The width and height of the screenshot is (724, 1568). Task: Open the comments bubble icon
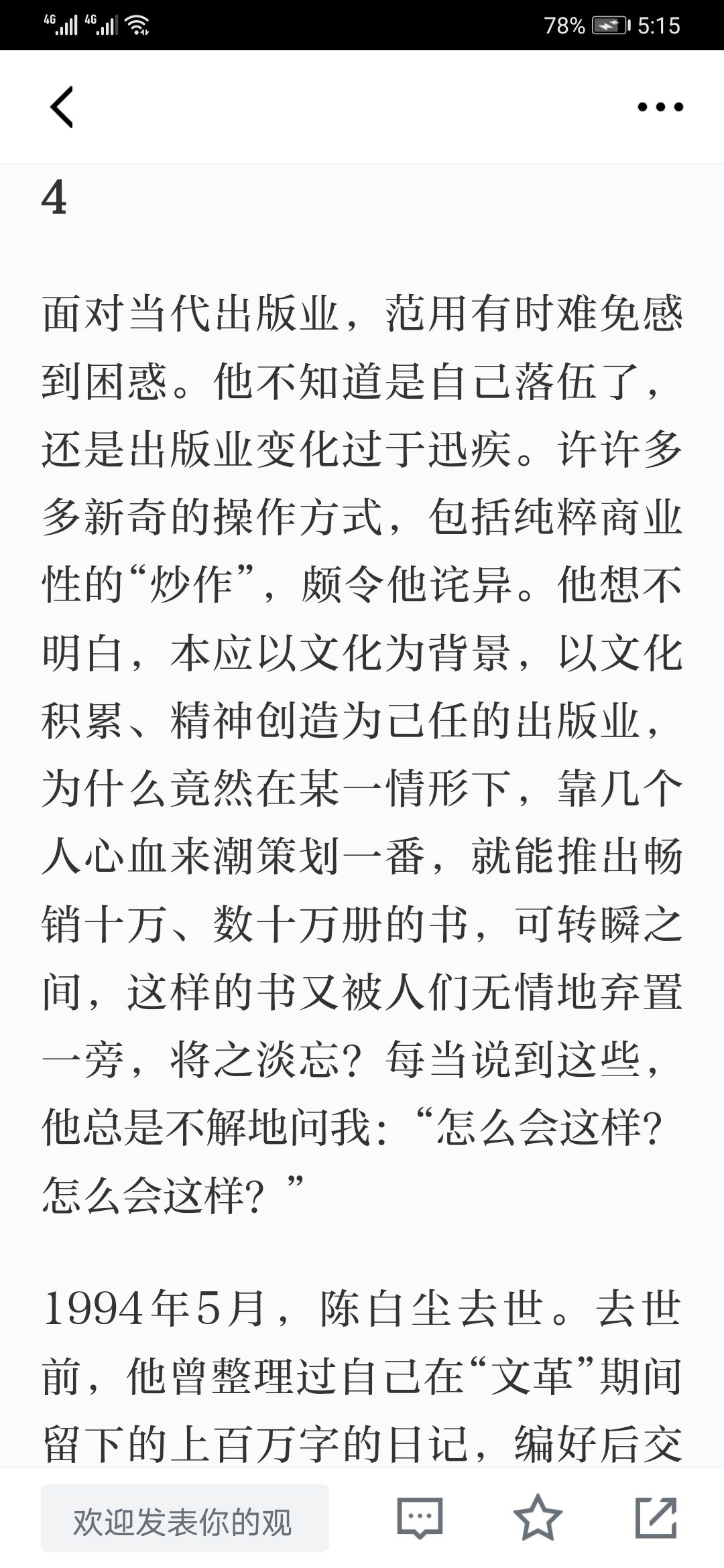coord(420,1518)
